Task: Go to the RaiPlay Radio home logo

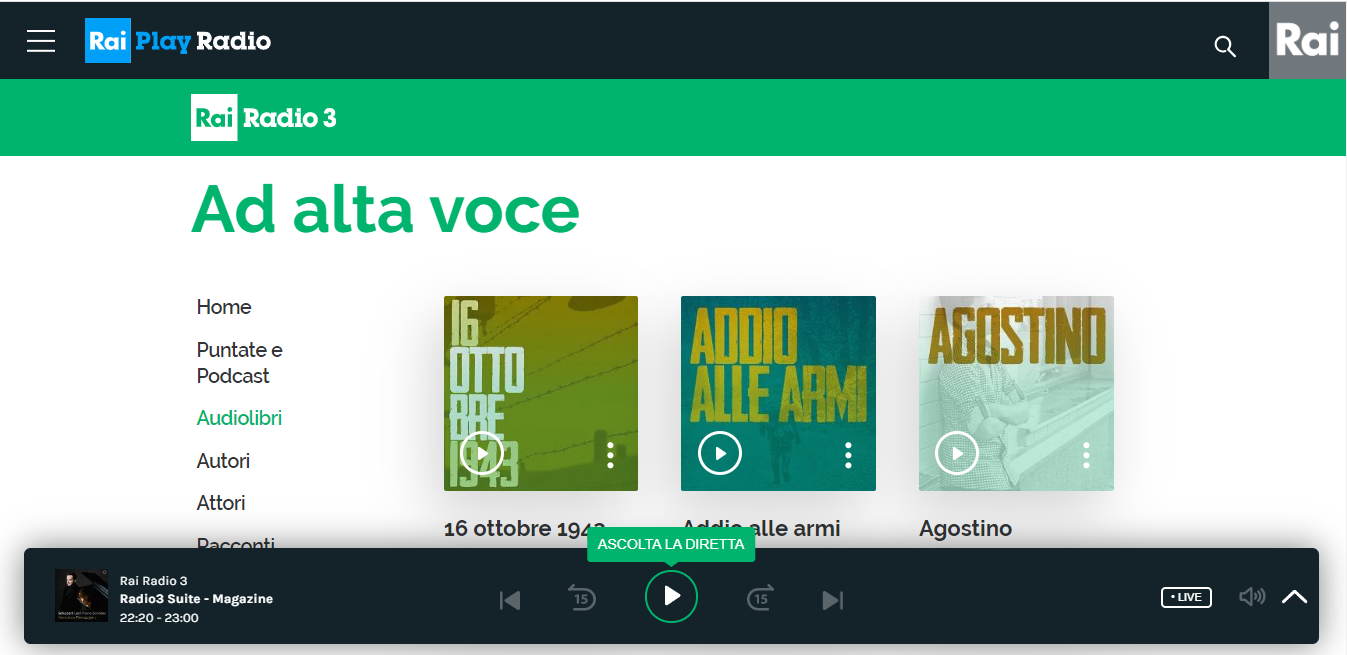Action: pos(178,41)
